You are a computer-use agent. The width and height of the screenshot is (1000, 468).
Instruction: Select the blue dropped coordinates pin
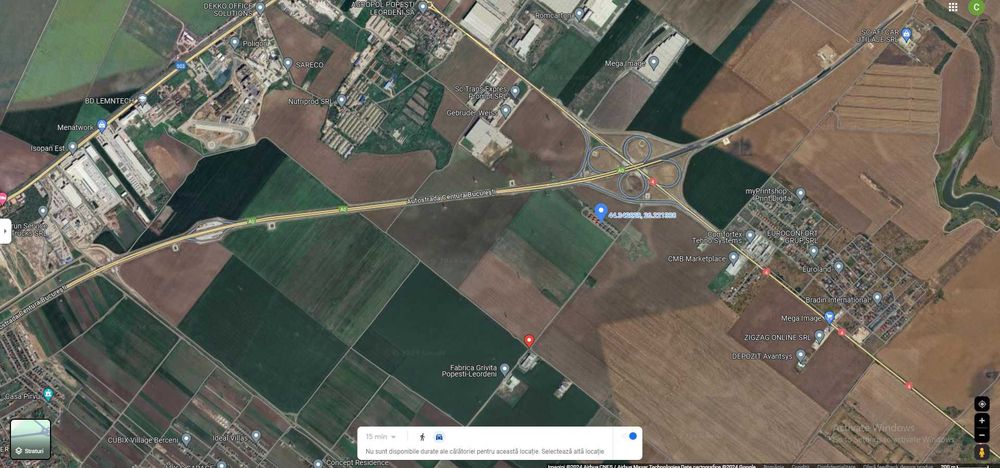[x=601, y=211]
